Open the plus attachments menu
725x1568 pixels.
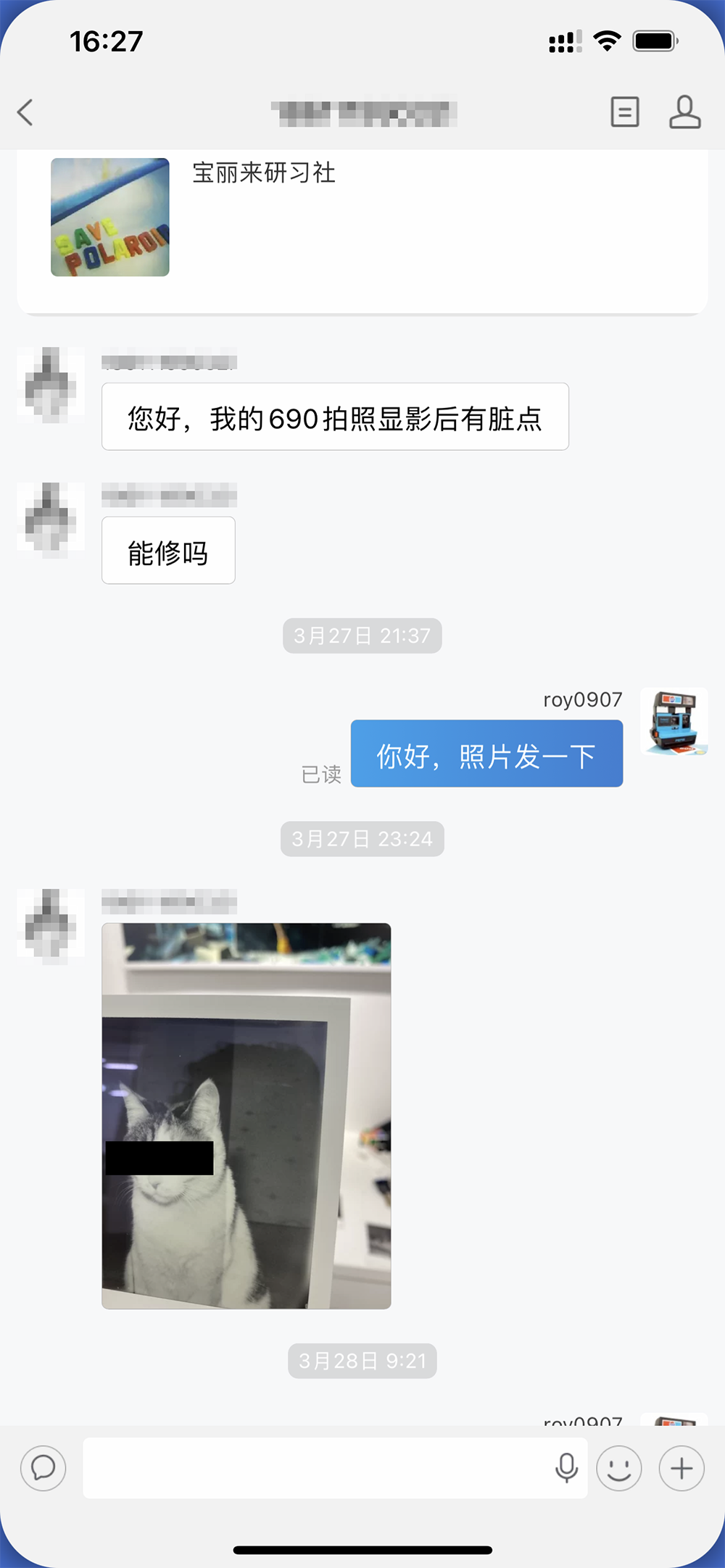pyautogui.click(x=681, y=1468)
